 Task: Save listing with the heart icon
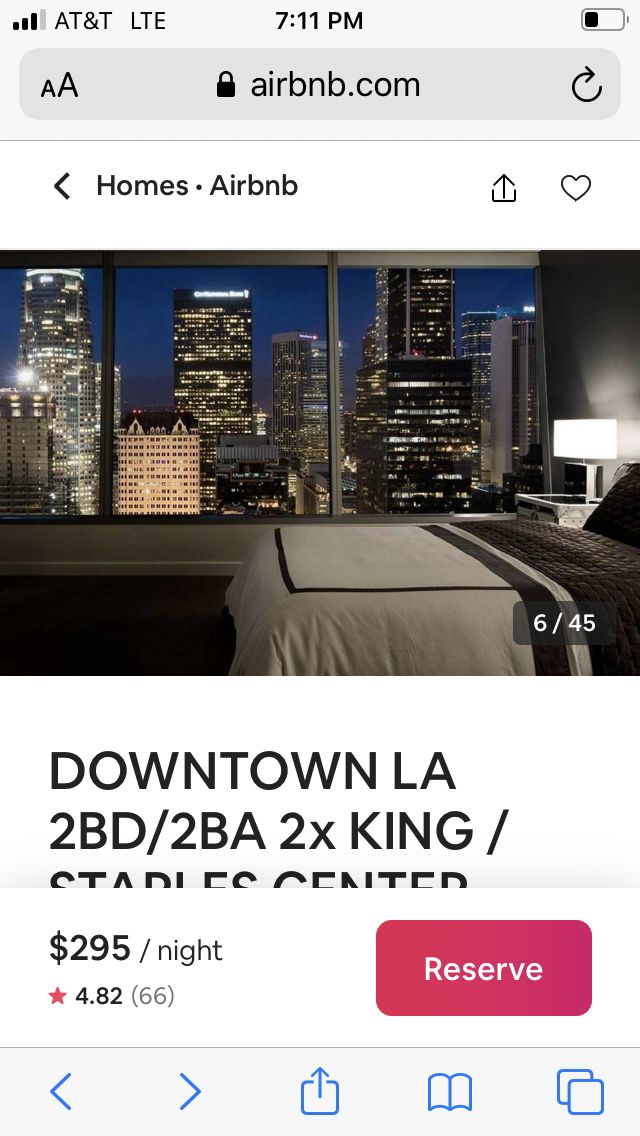click(x=576, y=188)
